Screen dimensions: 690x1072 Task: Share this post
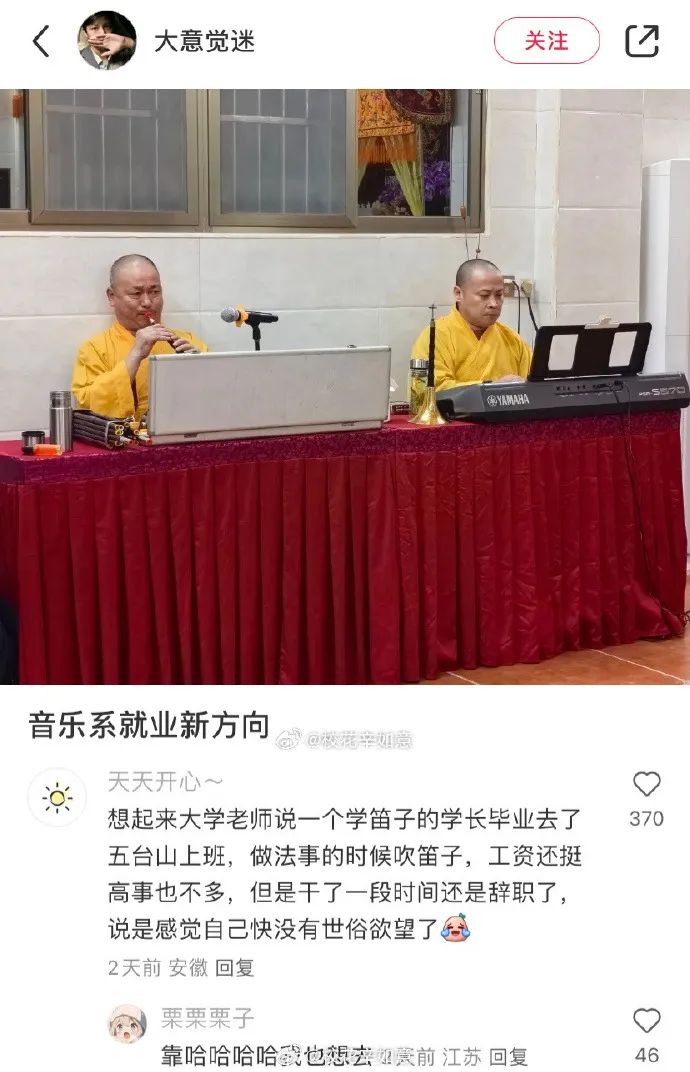(x=641, y=41)
